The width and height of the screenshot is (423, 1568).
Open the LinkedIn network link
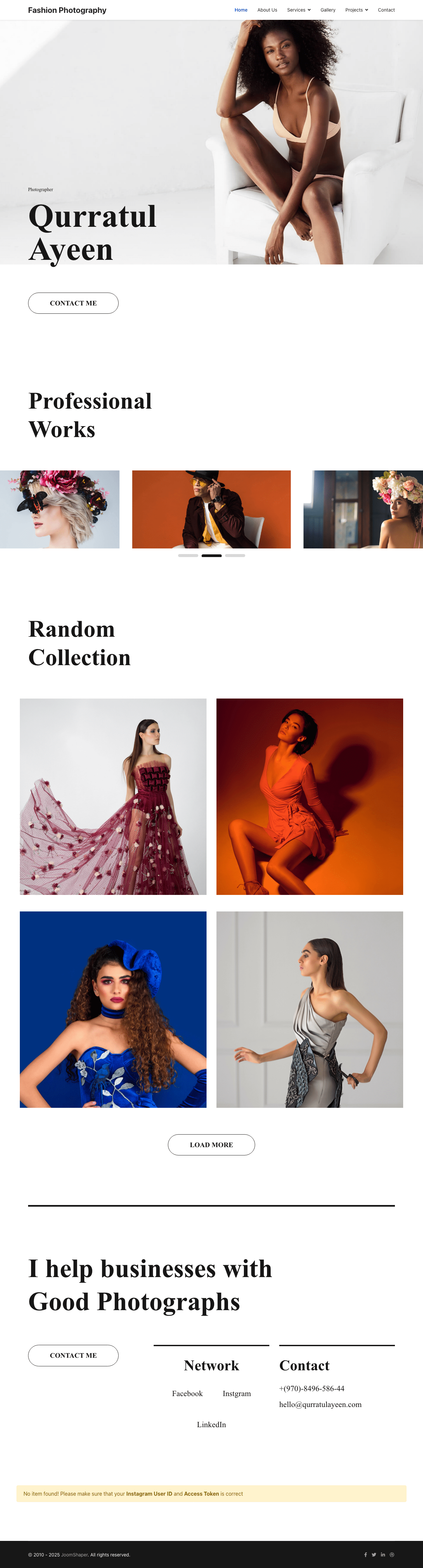211,1424
